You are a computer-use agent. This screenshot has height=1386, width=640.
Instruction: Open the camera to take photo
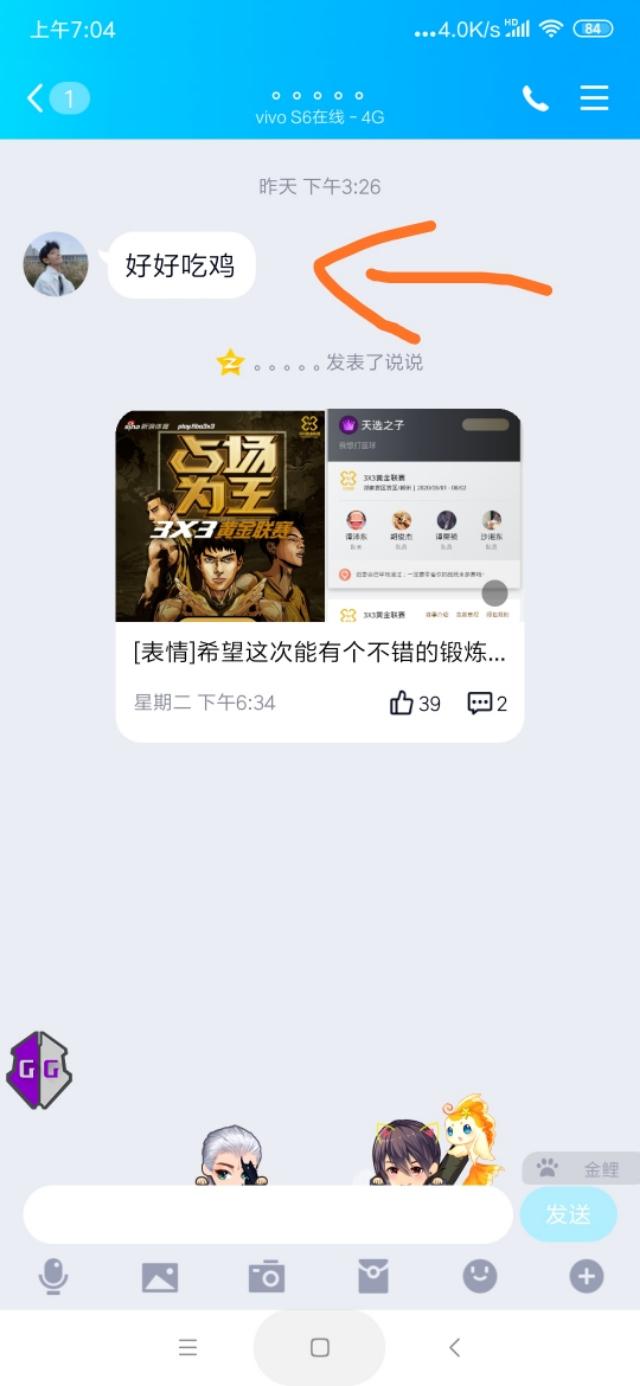pyautogui.click(x=266, y=1277)
